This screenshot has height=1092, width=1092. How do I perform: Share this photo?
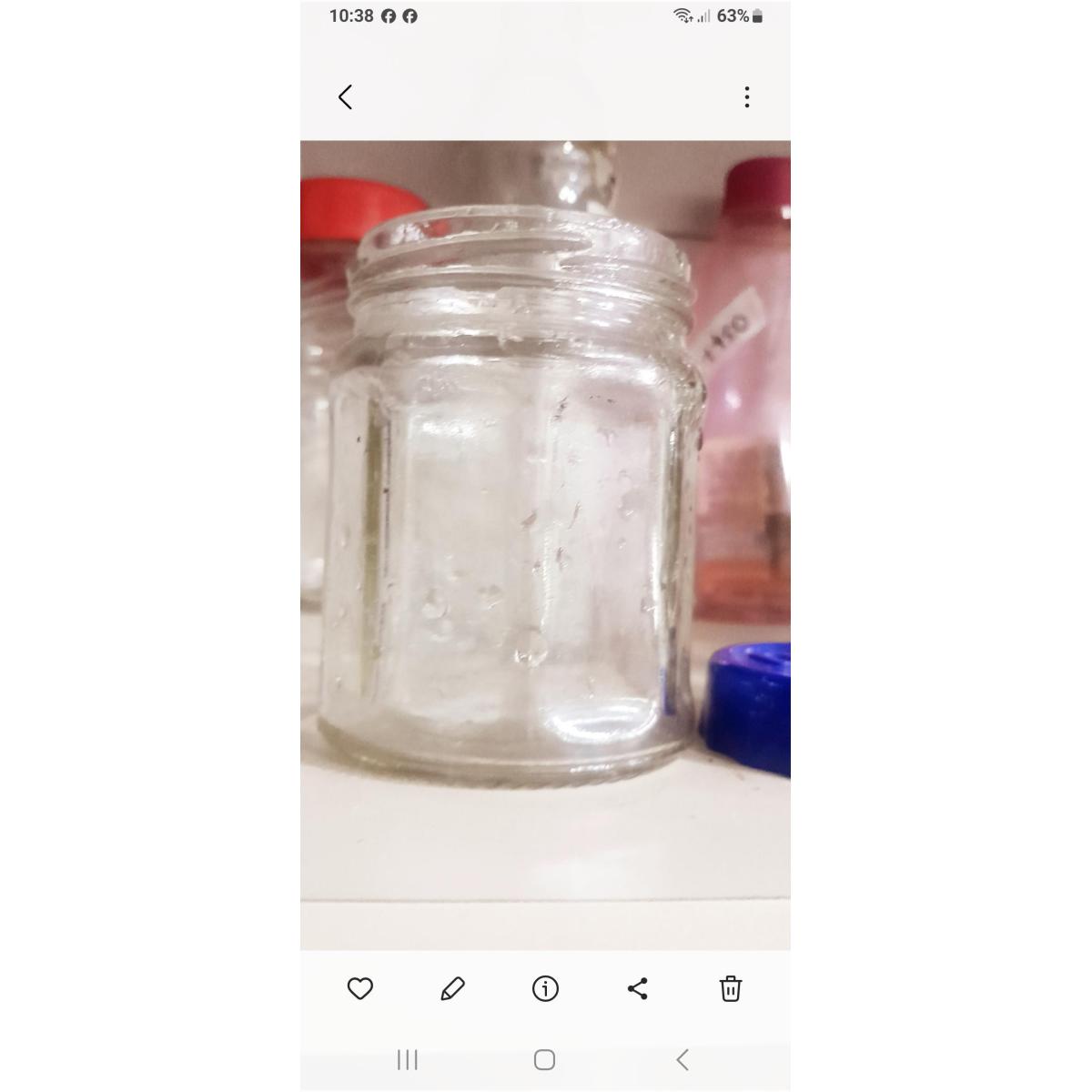[638, 988]
